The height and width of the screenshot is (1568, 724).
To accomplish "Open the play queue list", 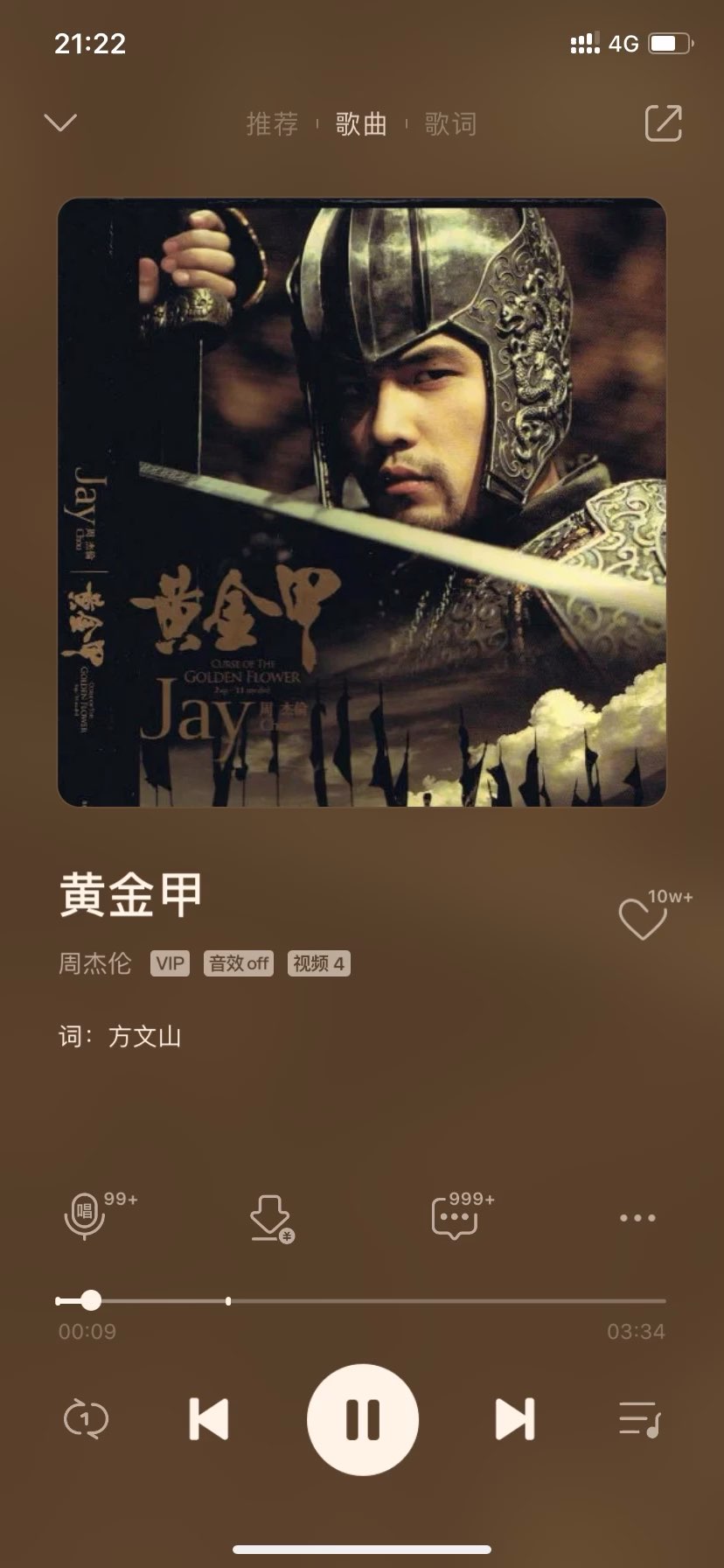I will [x=639, y=1418].
